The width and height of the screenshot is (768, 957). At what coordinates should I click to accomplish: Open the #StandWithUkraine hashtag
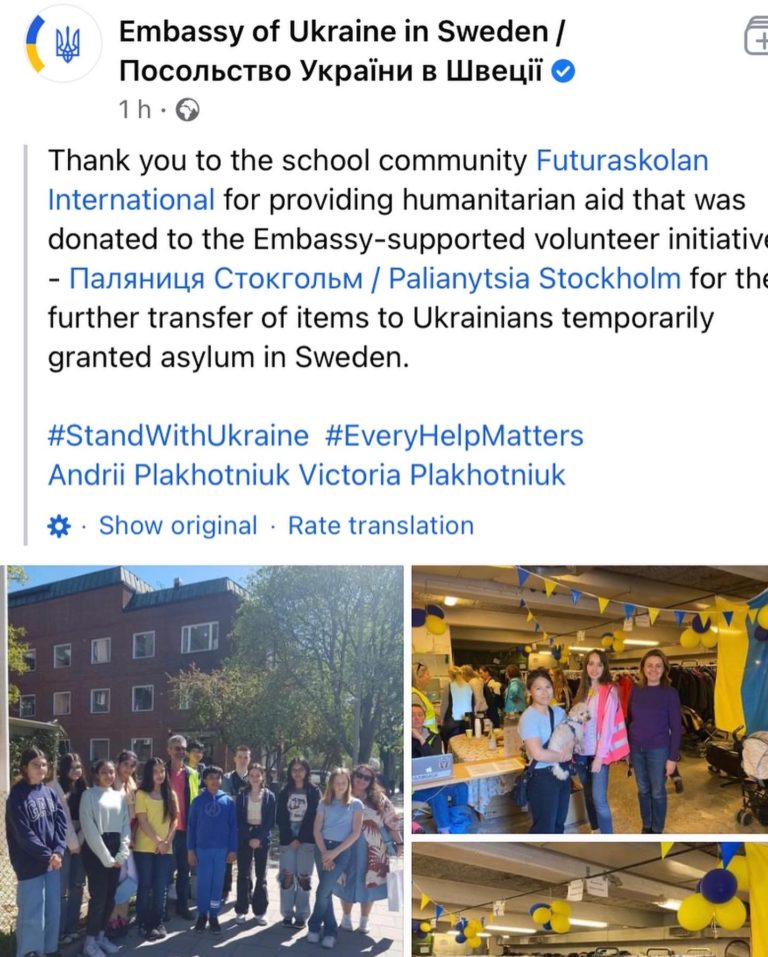click(x=178, y=436)
